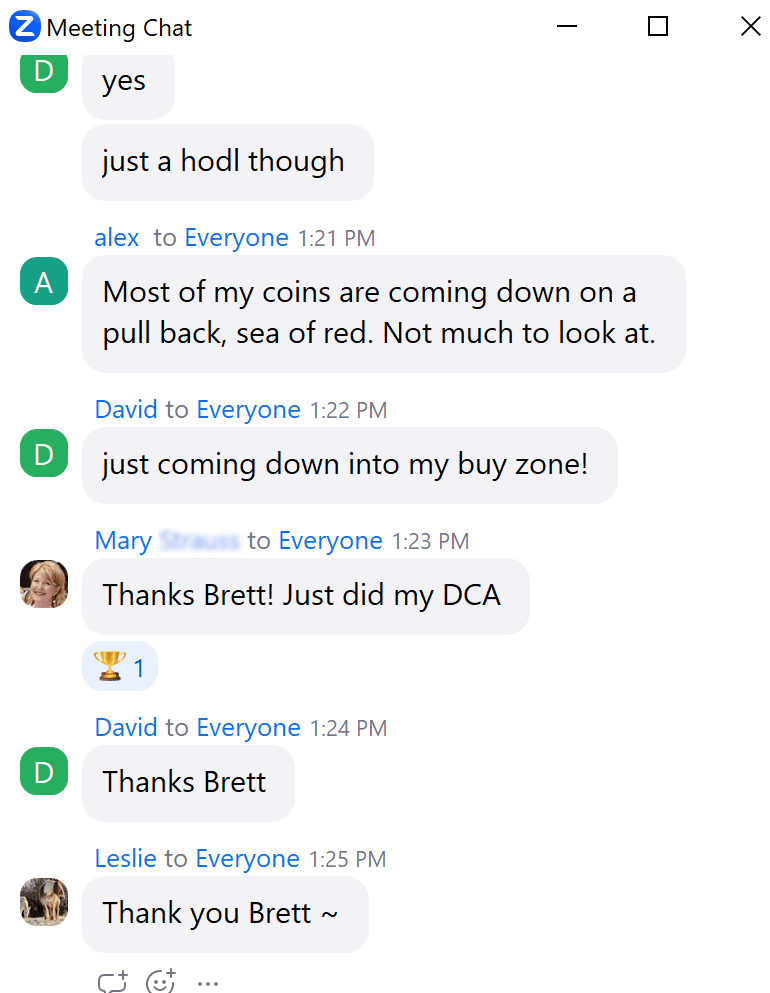Minimize the Meeting Chat window

click(x=567, y=27)
